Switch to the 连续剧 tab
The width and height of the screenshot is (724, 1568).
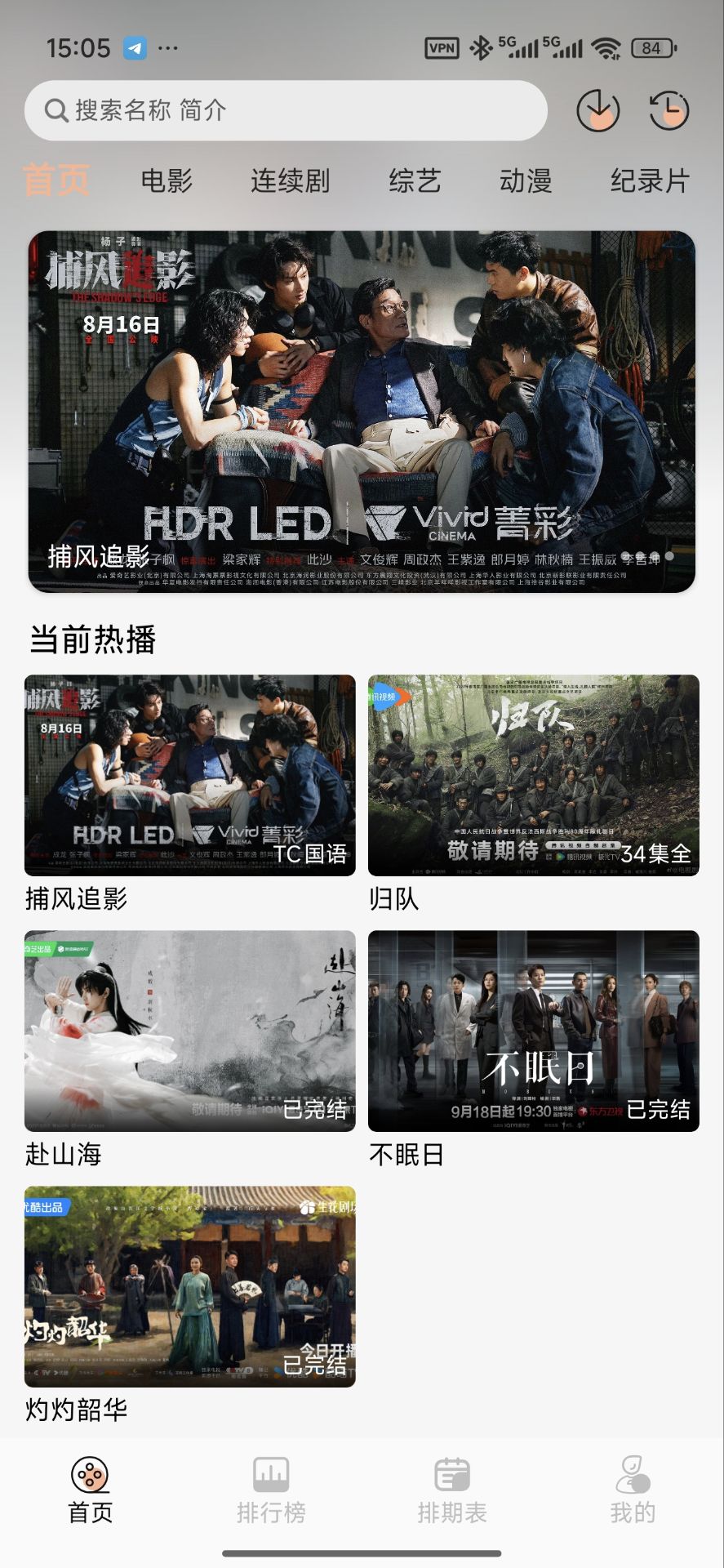[x=291, y=181]
